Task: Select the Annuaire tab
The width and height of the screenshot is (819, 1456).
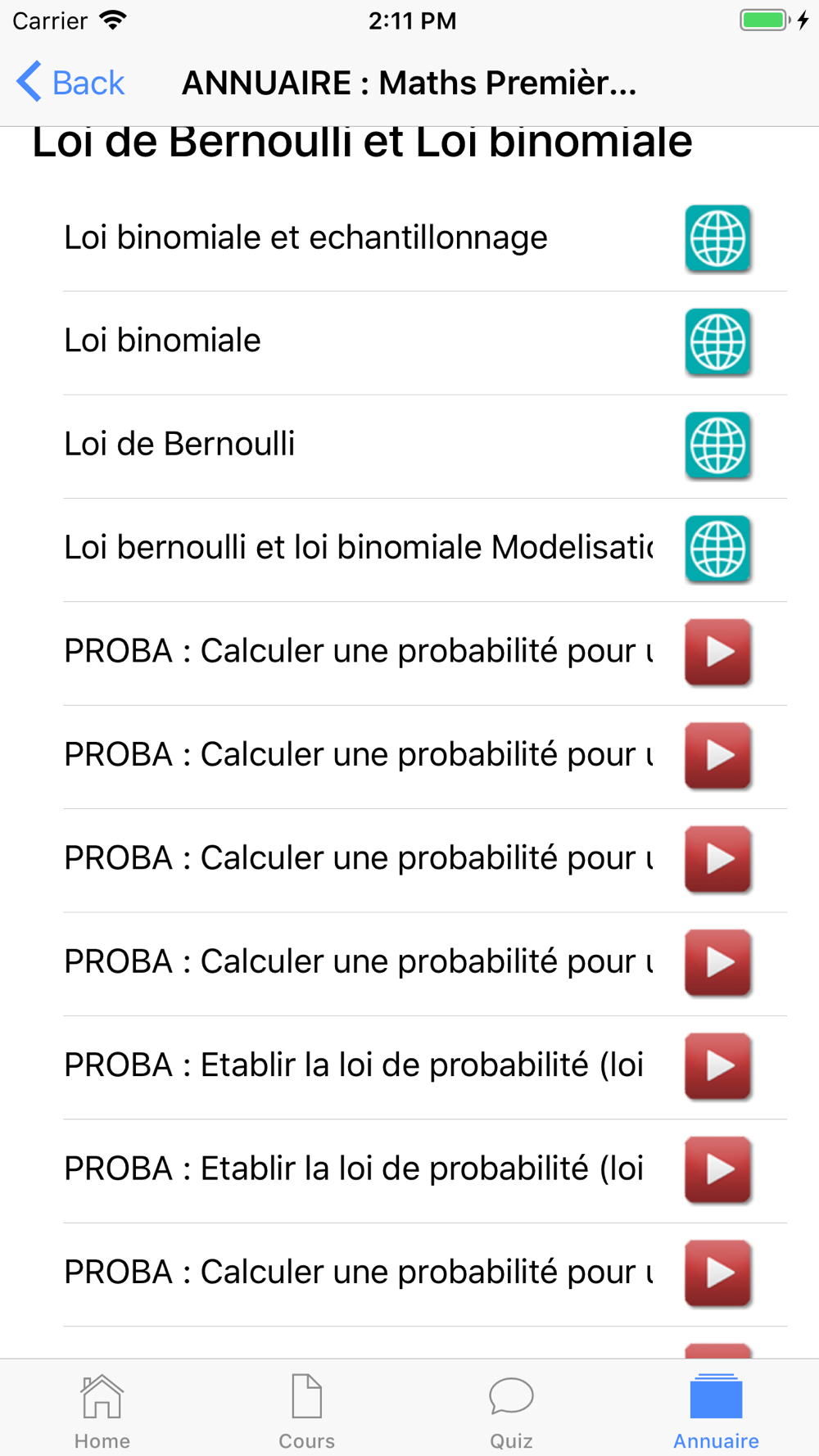Action: 716,1410
